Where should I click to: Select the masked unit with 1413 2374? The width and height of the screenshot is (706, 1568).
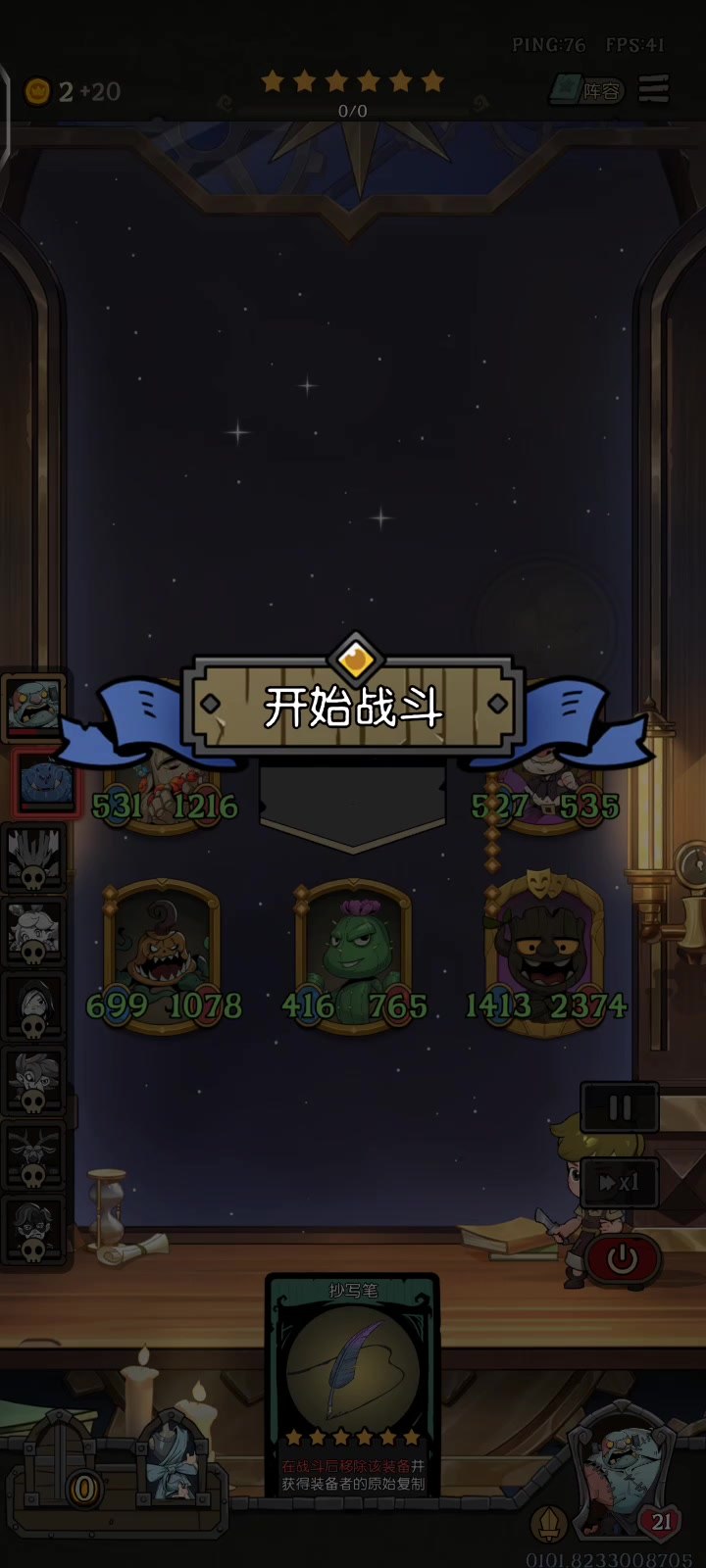[x=545, y=955]
